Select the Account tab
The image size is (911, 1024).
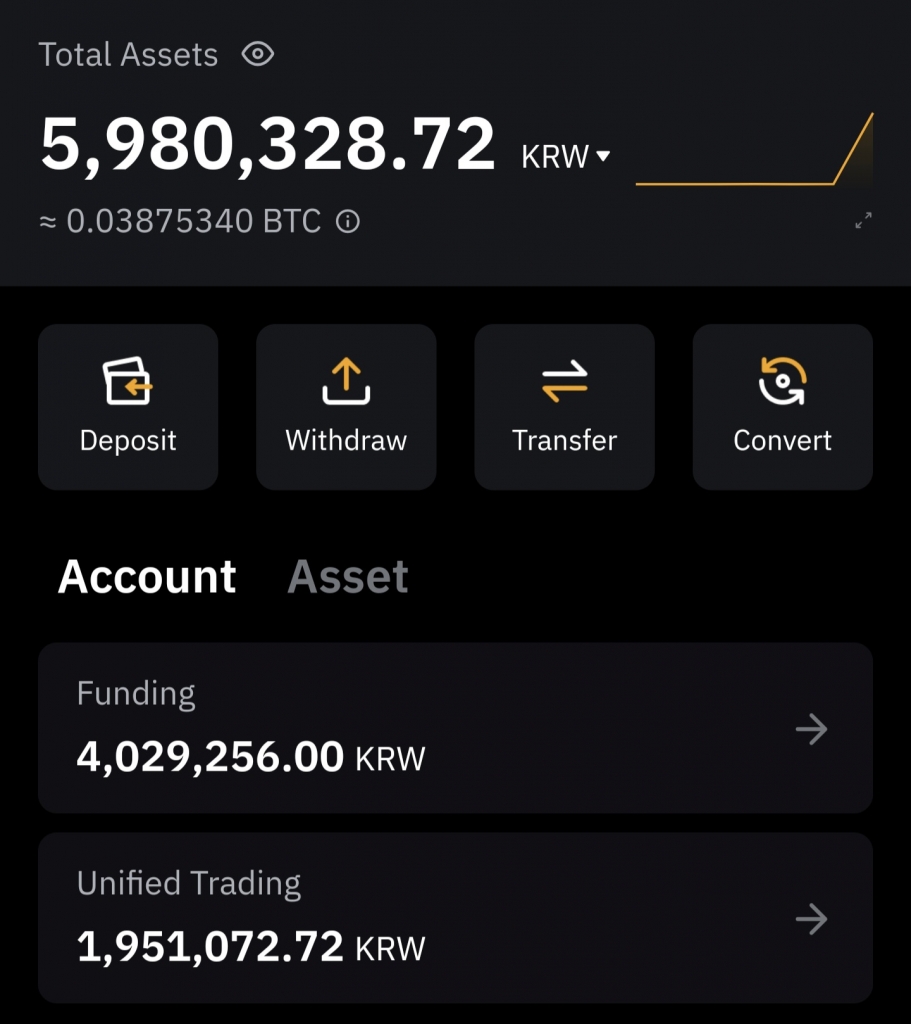[x=147, y=577]
